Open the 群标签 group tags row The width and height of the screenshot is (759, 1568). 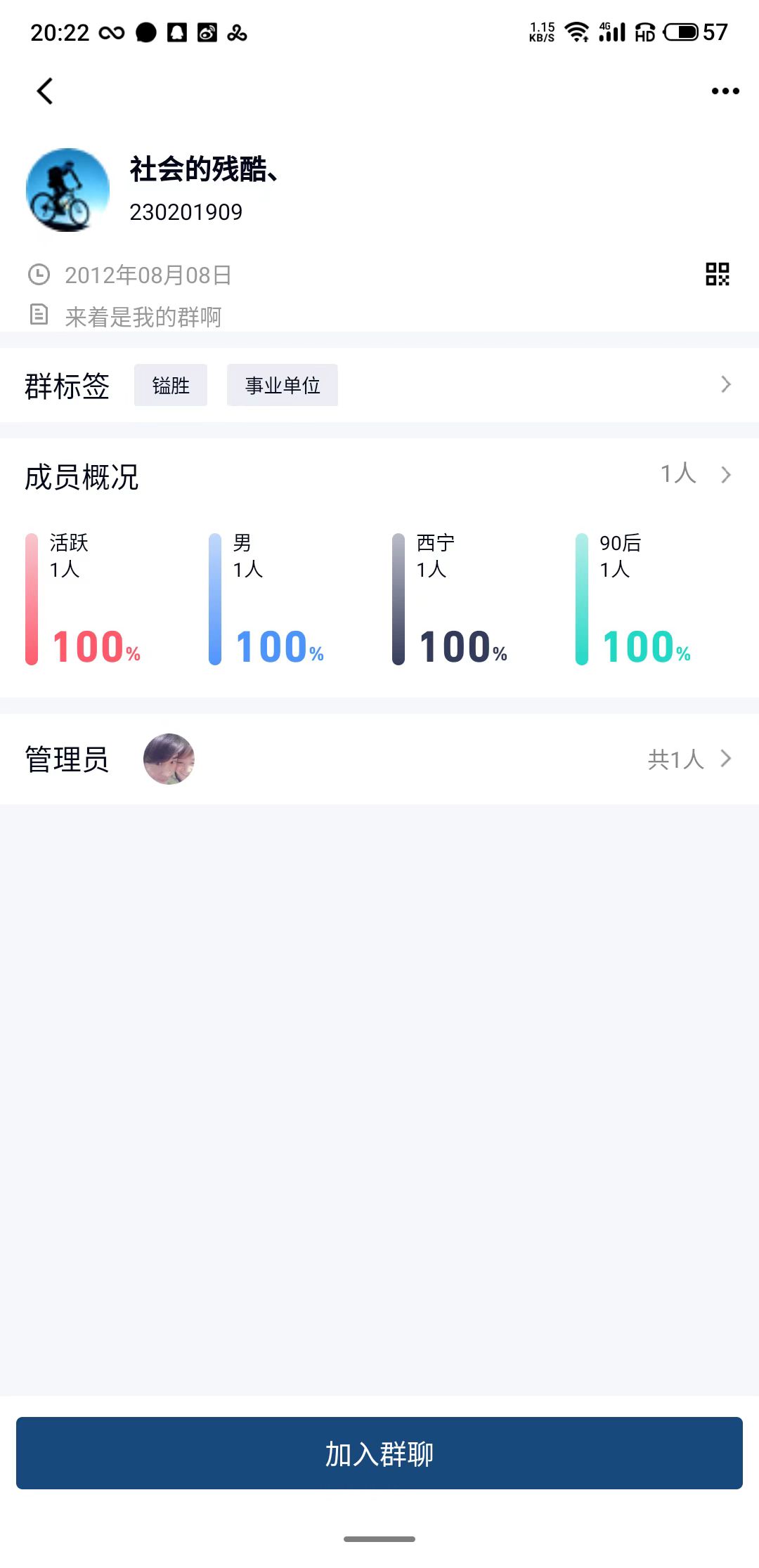point(725,385)
